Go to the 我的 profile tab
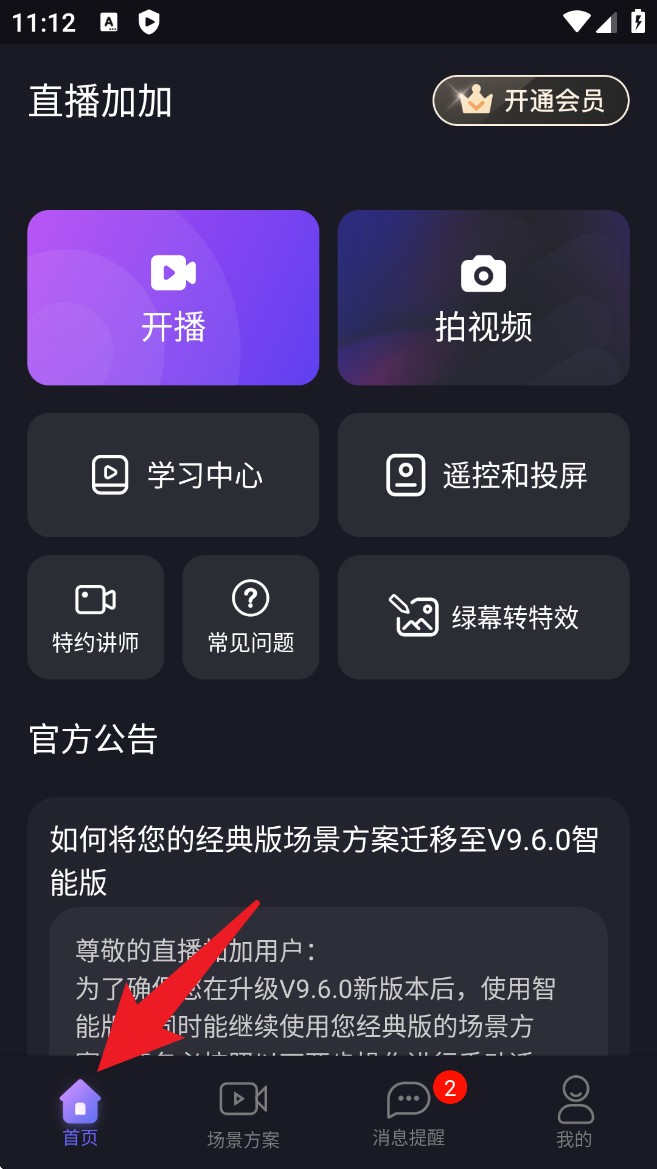Viewport: 657px width, 1169px height. point(574,1111)
